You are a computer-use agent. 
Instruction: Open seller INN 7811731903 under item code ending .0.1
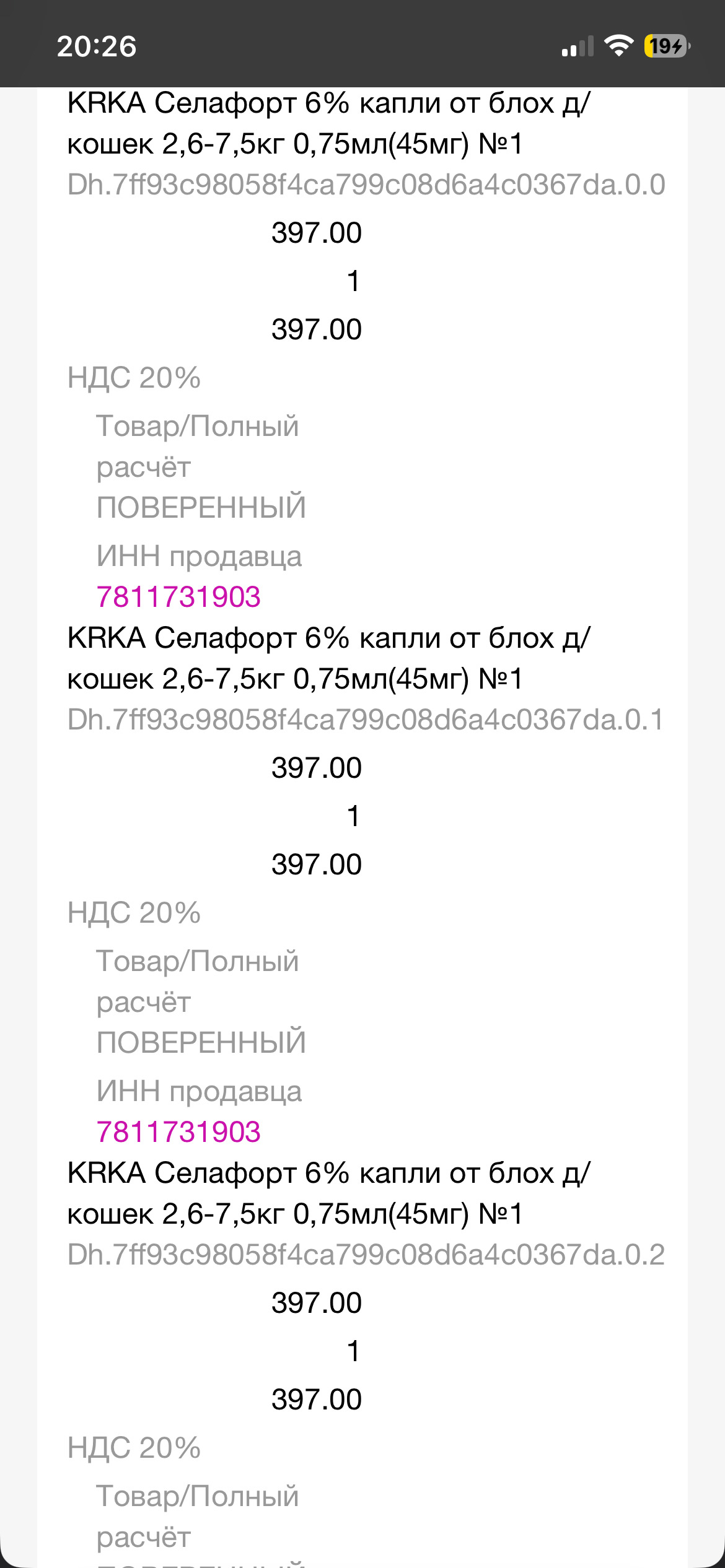point(178,1132)
